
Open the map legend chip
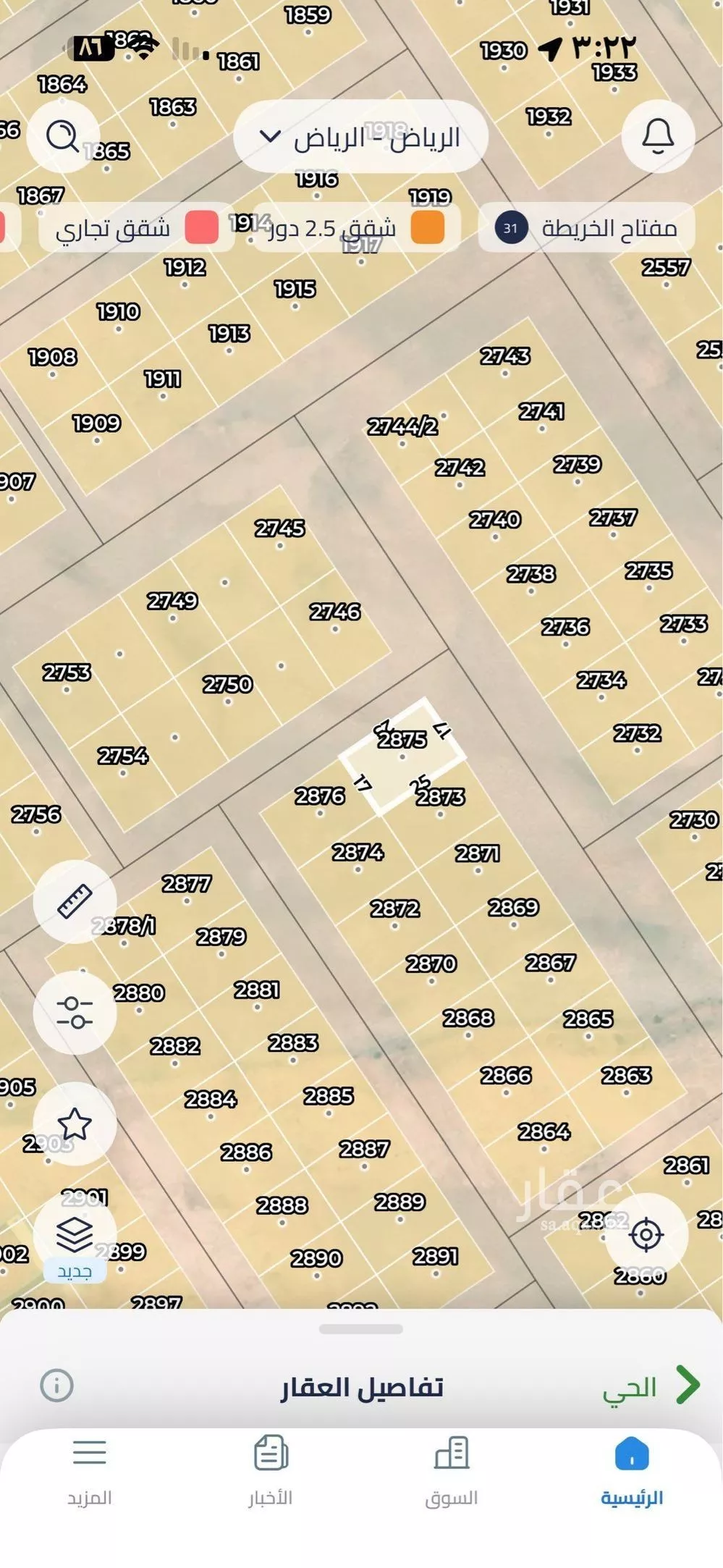coord(587,228)
